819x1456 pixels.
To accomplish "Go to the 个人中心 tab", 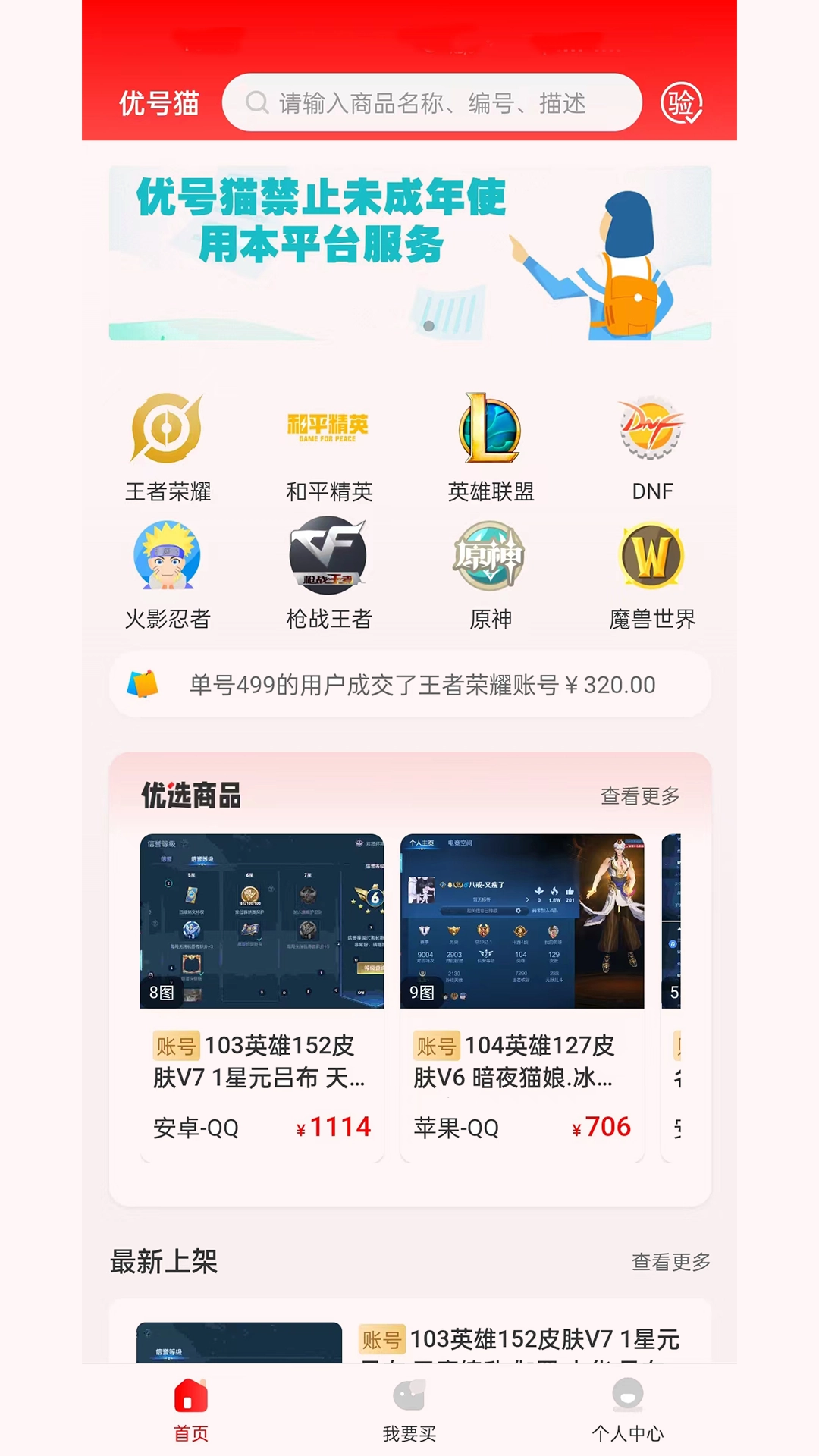I will tap(627, 1410).
